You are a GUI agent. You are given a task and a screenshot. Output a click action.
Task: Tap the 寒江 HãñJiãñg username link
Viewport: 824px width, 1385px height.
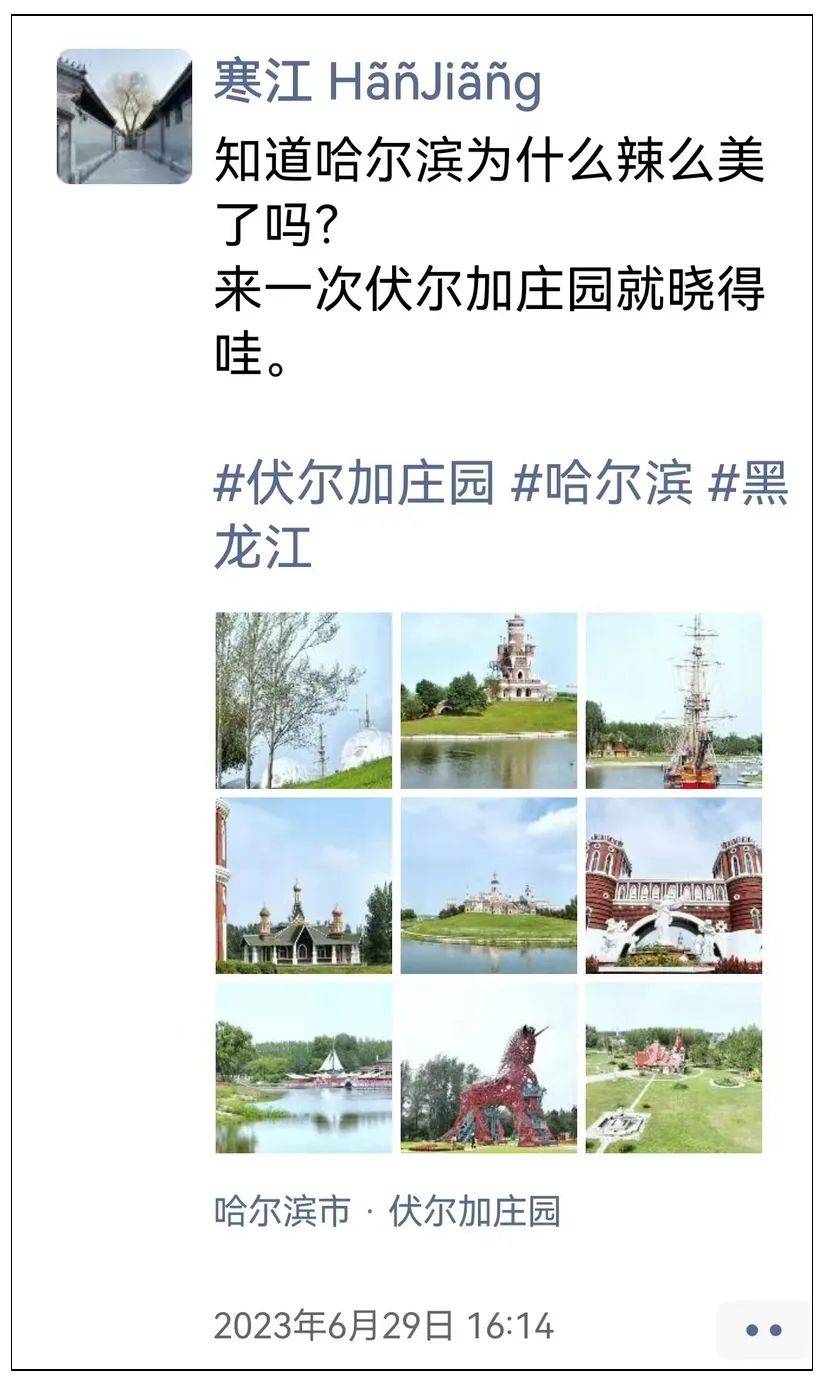pyautogui.click(x=377, y=83)
